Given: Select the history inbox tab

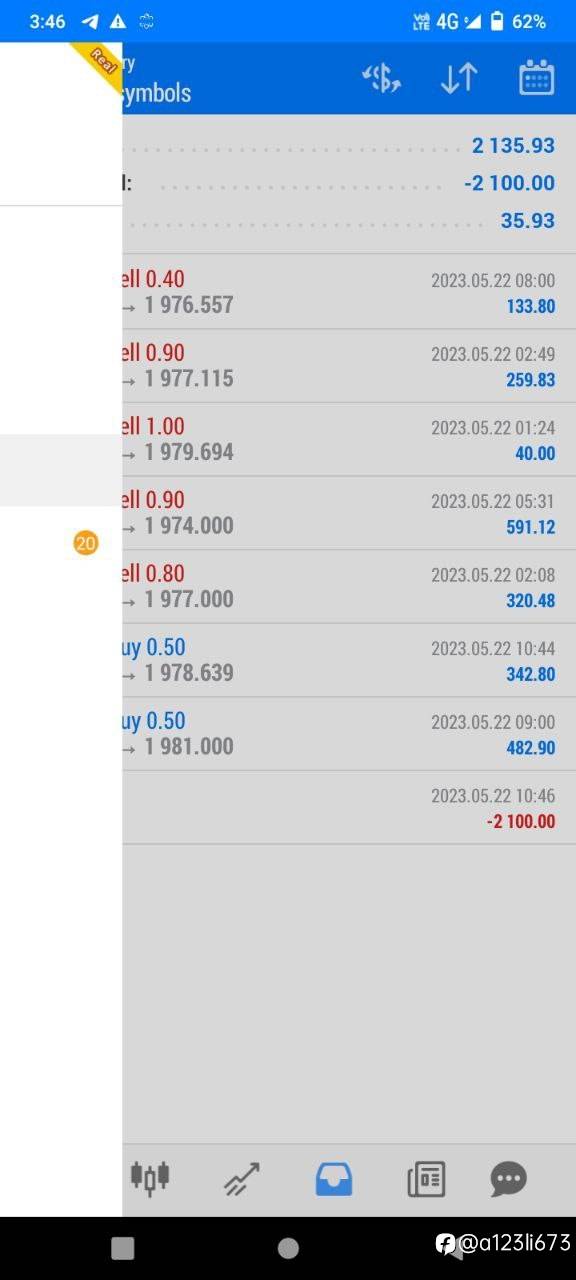Looking at the screenshot, I should point(334,1180).
